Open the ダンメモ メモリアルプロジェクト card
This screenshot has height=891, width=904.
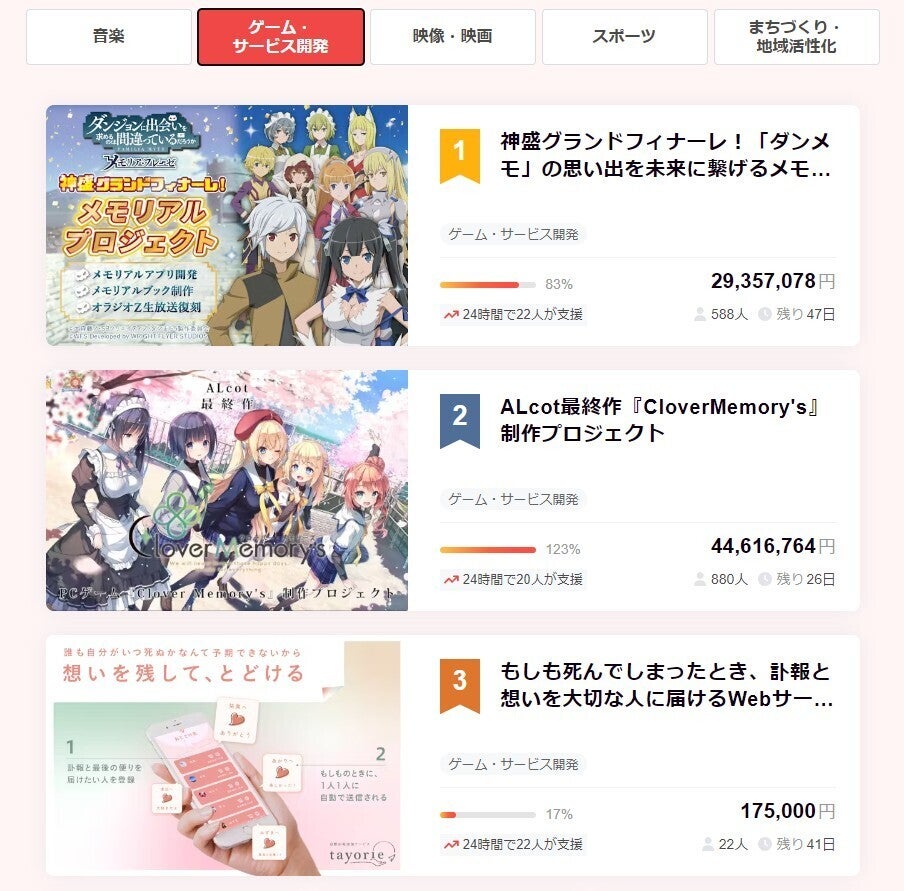[x=665, y=155]
